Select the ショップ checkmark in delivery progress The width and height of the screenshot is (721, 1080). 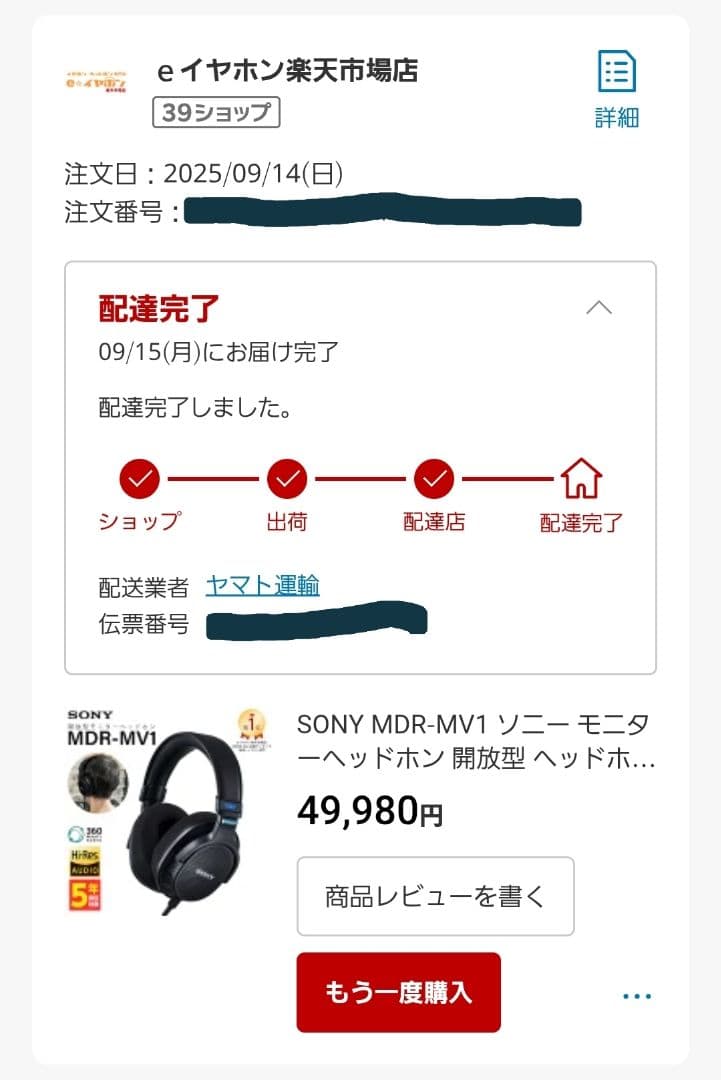[x=139, y=481]
